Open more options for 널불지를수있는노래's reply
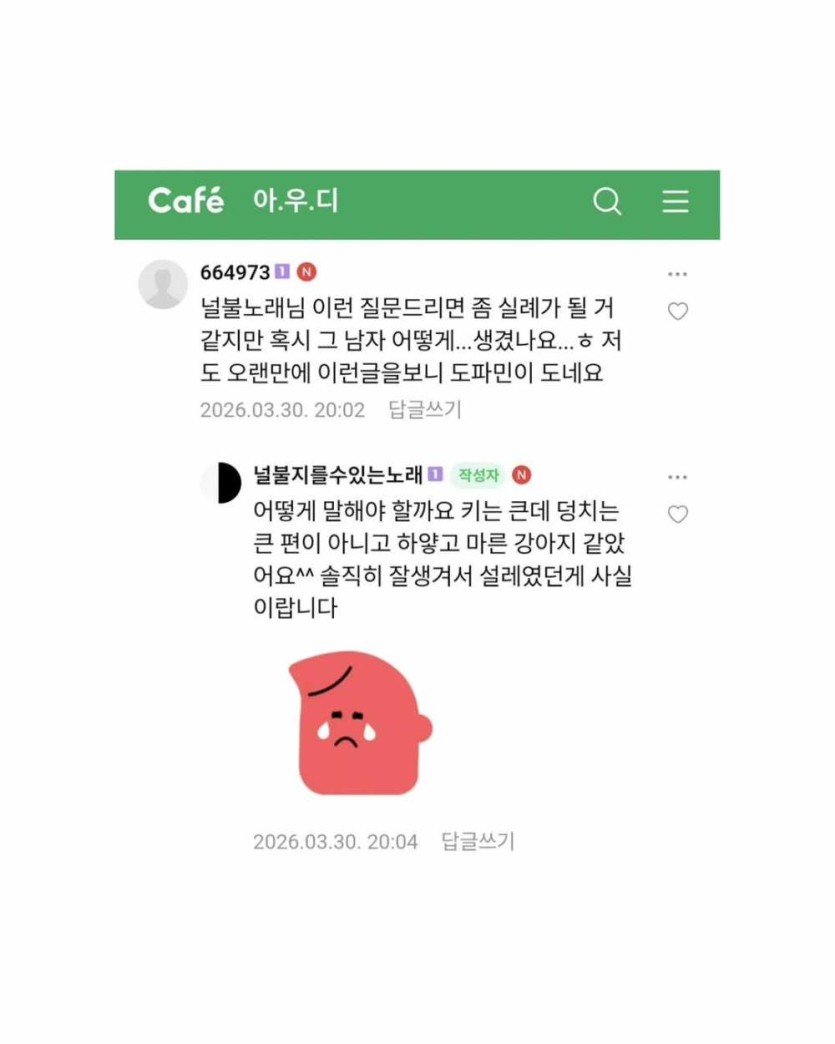Viewport: 835px width, 1044px height. 677,477
